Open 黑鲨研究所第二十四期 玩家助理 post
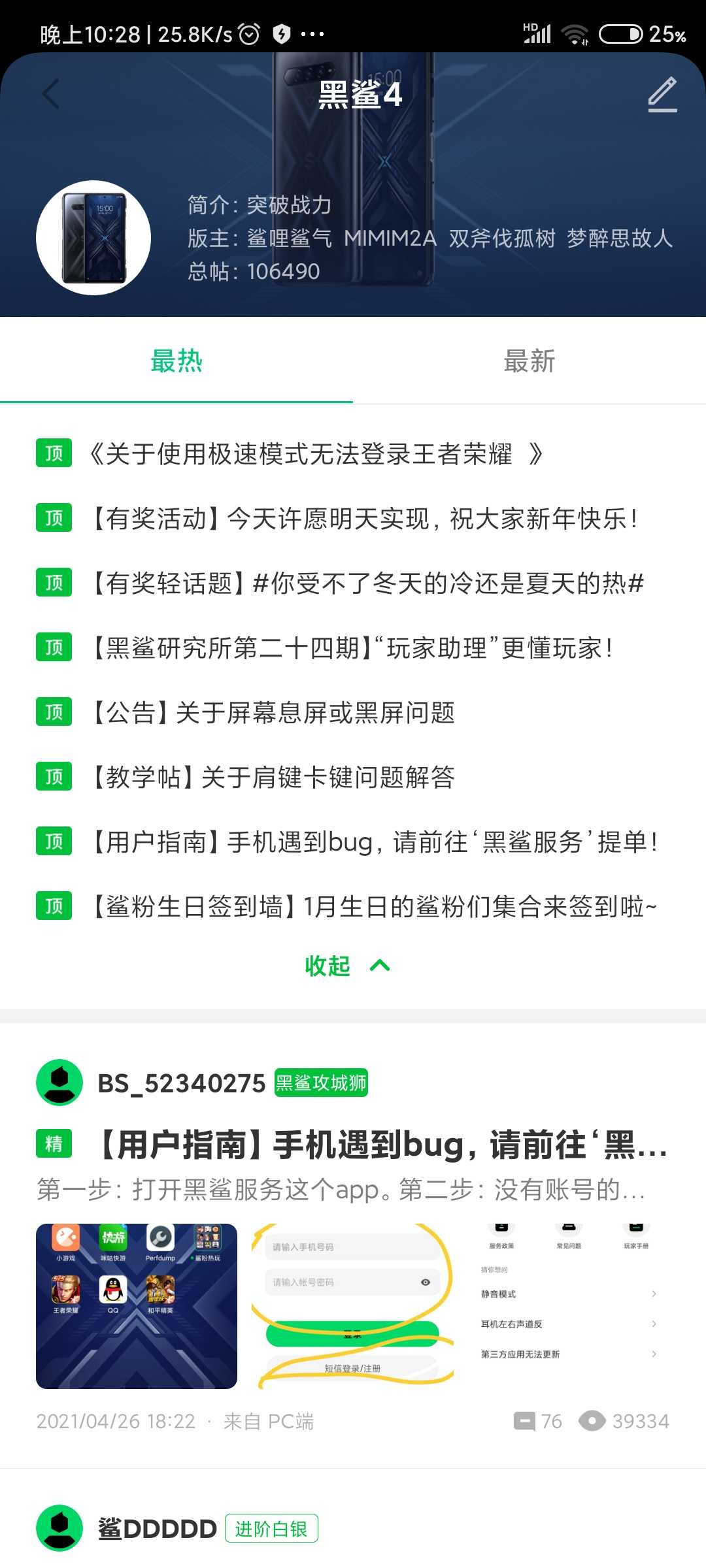Image resolution: width=706 pixels, height=1568 pixels. click(352, 648)
